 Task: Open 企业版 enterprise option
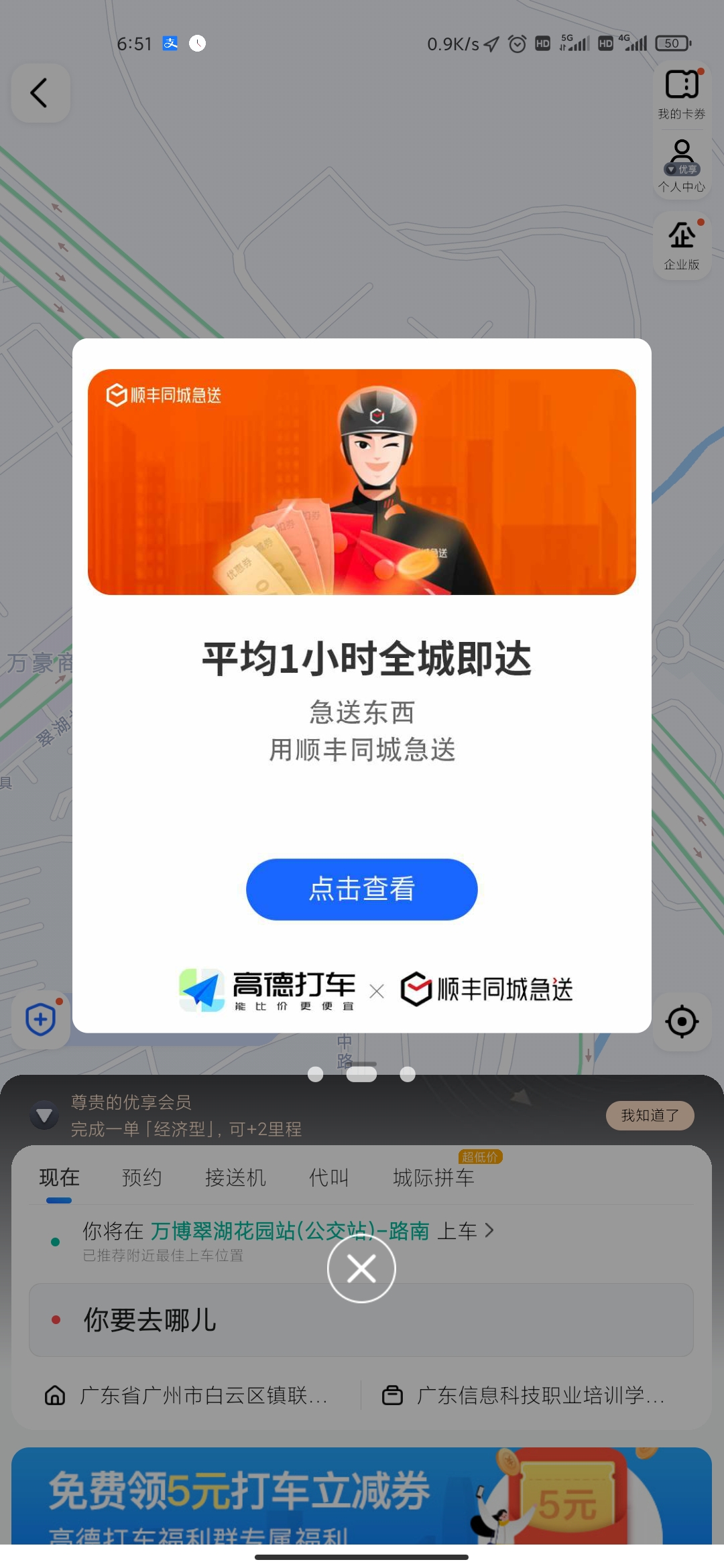[682, 245]
